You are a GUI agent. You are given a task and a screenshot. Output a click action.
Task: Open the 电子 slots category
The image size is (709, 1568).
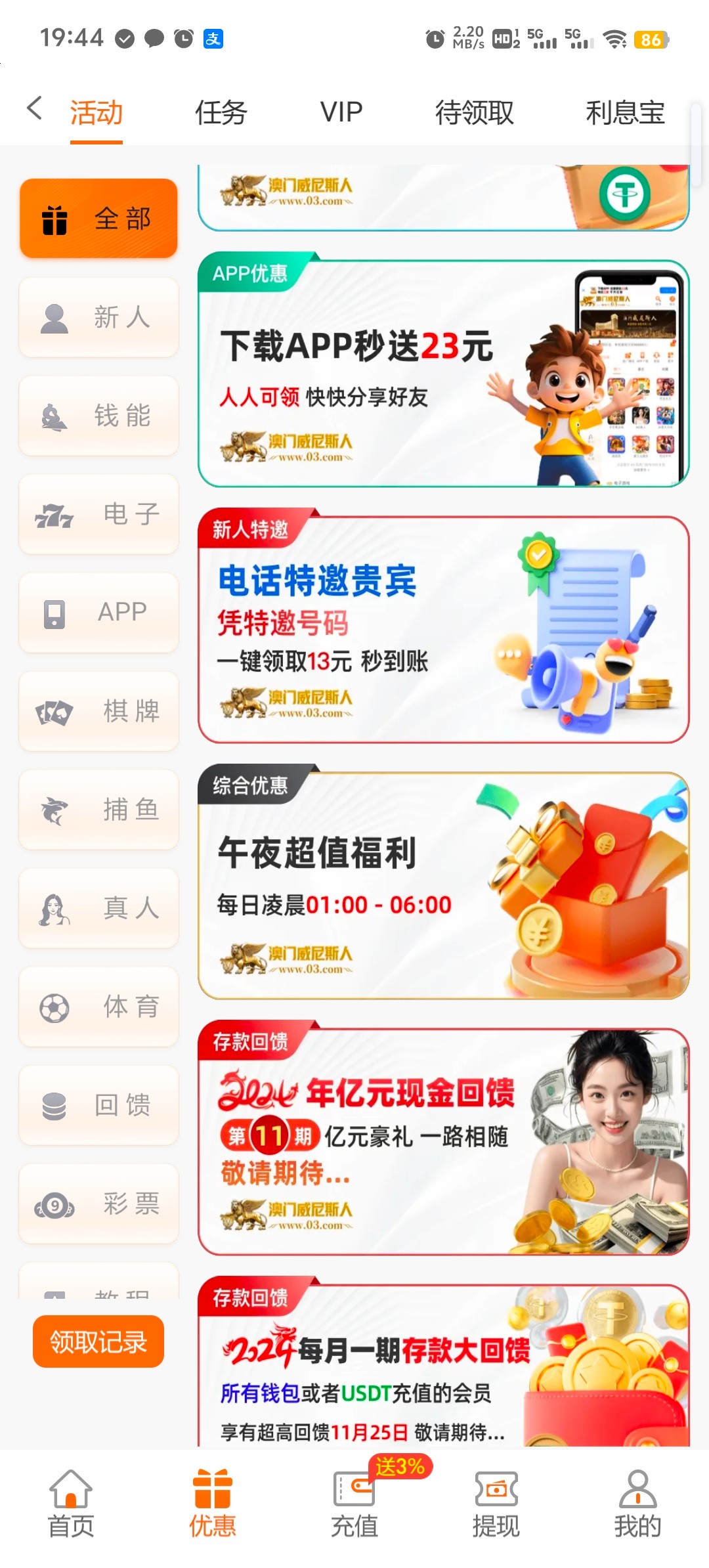[x=98, y=514]
